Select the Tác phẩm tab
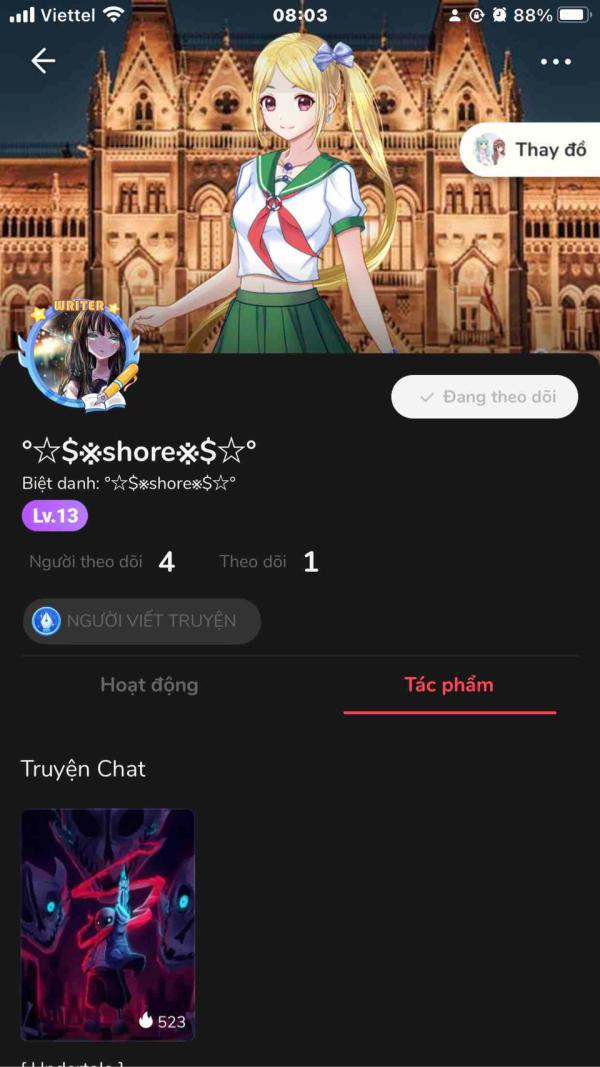This screenshot has height=1067, width=600. 449,685
